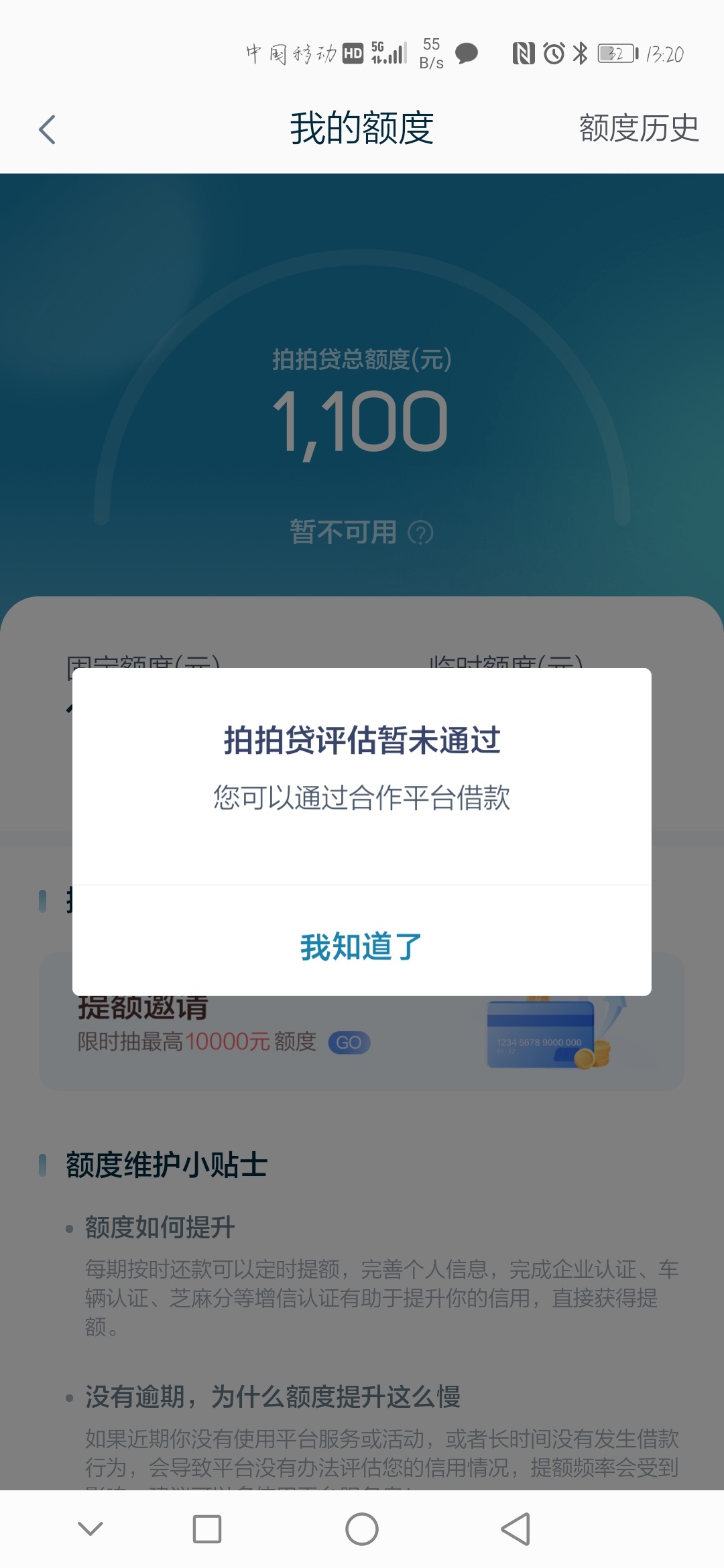724x1568 pixels.
Task: Tap the system home button
Action: (x=362, y=1529)
